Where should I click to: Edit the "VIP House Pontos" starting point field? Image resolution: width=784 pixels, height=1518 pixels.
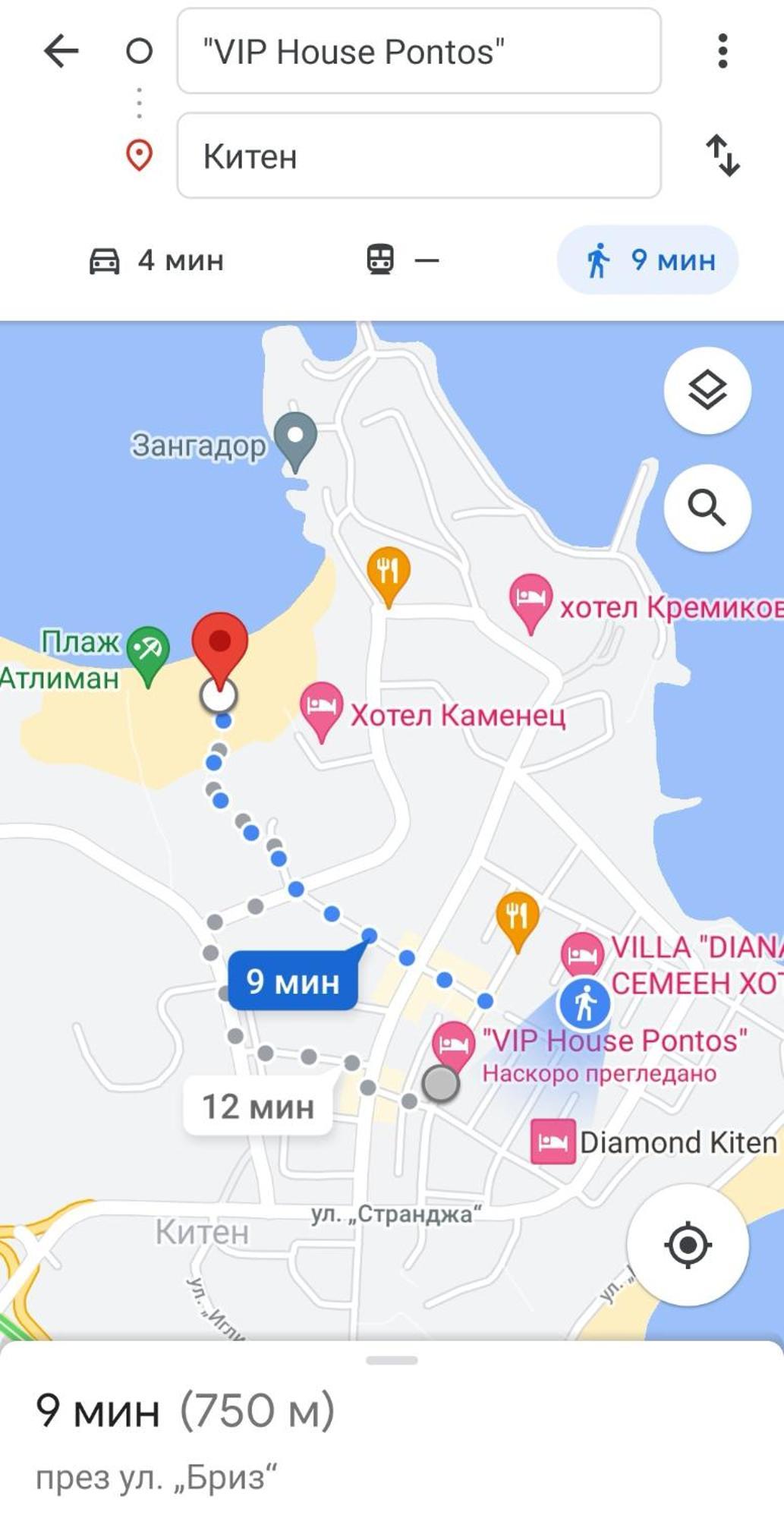coord(418,52)
